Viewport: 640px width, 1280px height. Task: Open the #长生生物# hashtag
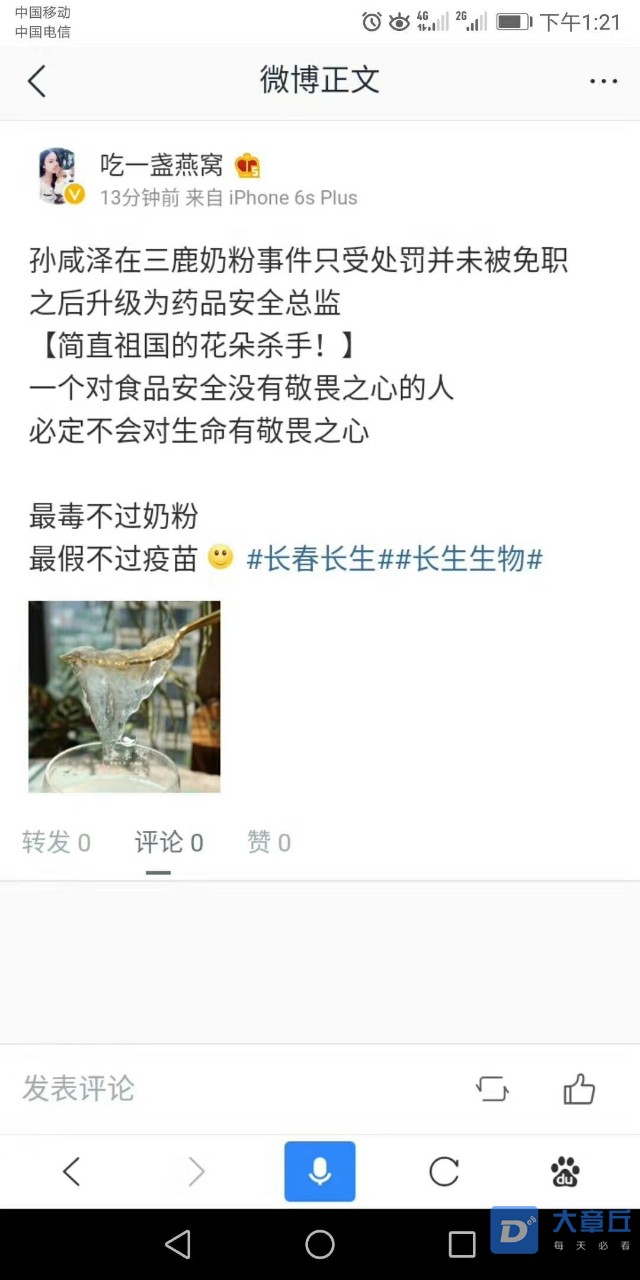click(x=468, y=558)
